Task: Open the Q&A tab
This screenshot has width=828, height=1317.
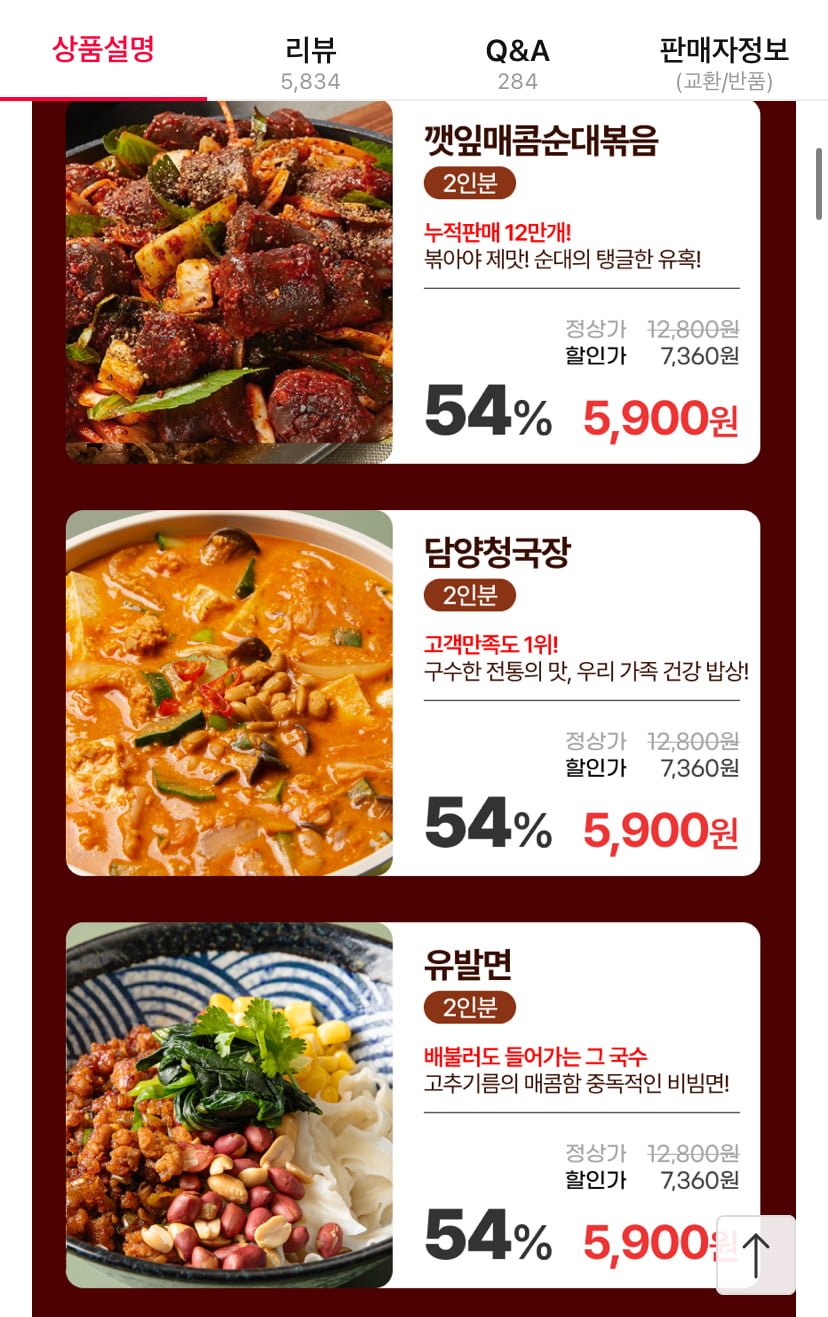Action: 517,60
